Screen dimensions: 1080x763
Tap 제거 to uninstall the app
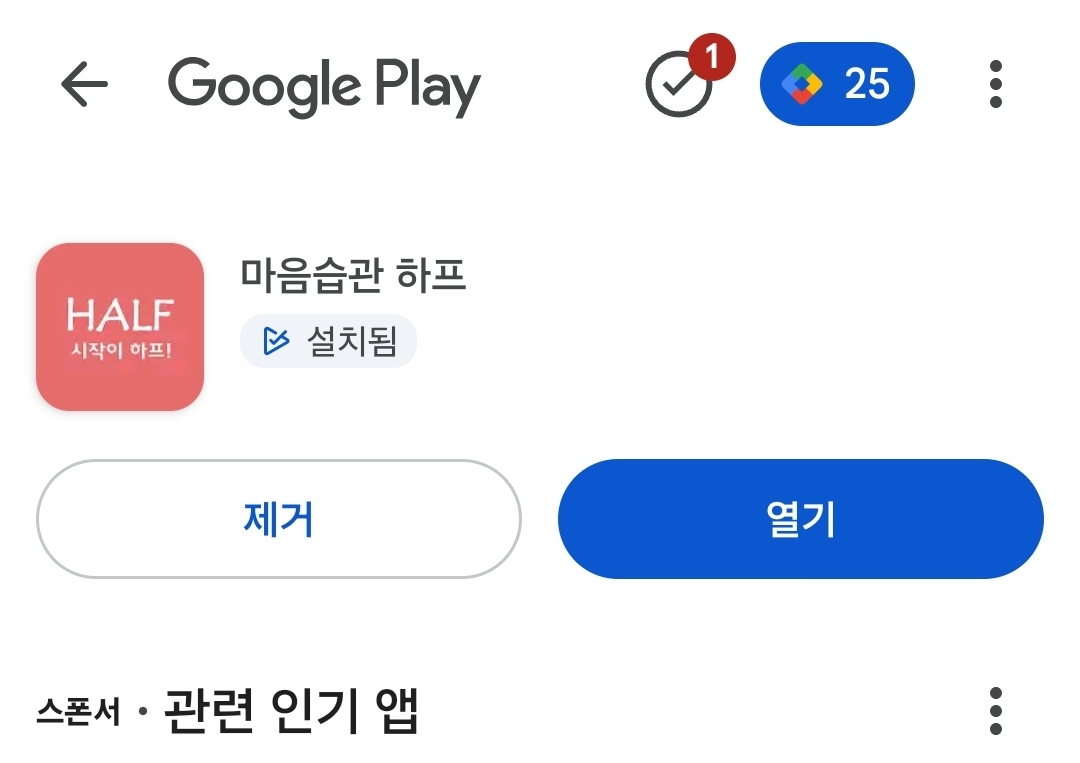coord(279,519)
